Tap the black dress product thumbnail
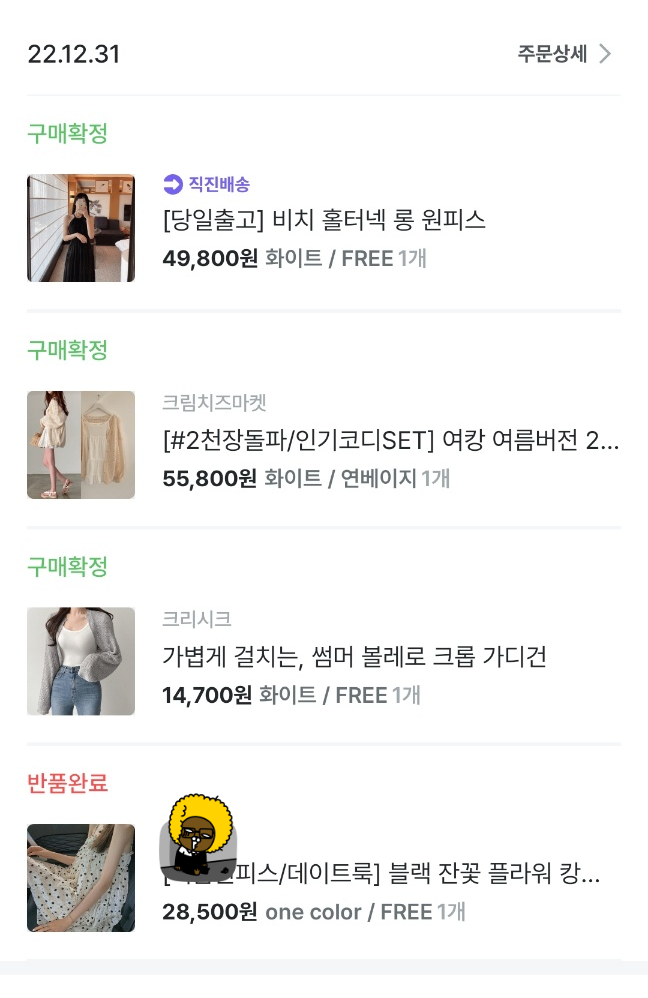The width and height of the screenshot is (648, 998). pos(81,228)
